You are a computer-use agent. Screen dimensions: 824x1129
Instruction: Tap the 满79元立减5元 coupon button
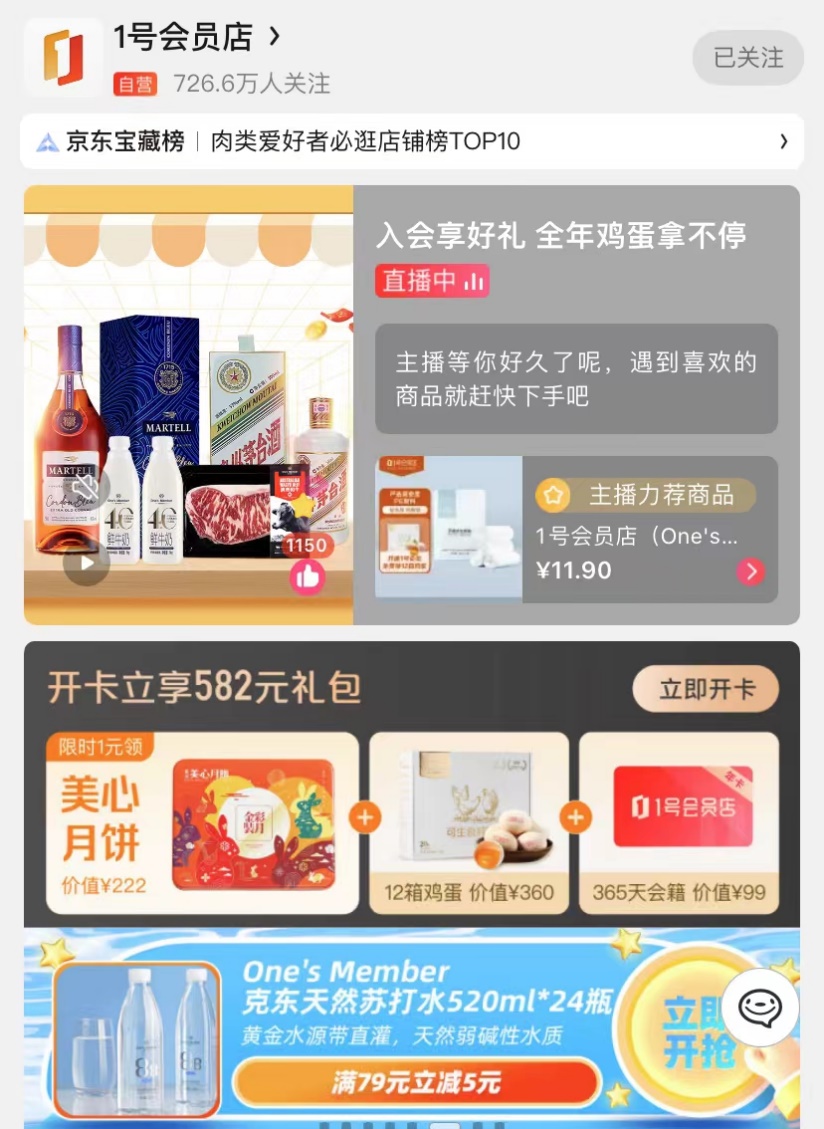click(416, 1082)
